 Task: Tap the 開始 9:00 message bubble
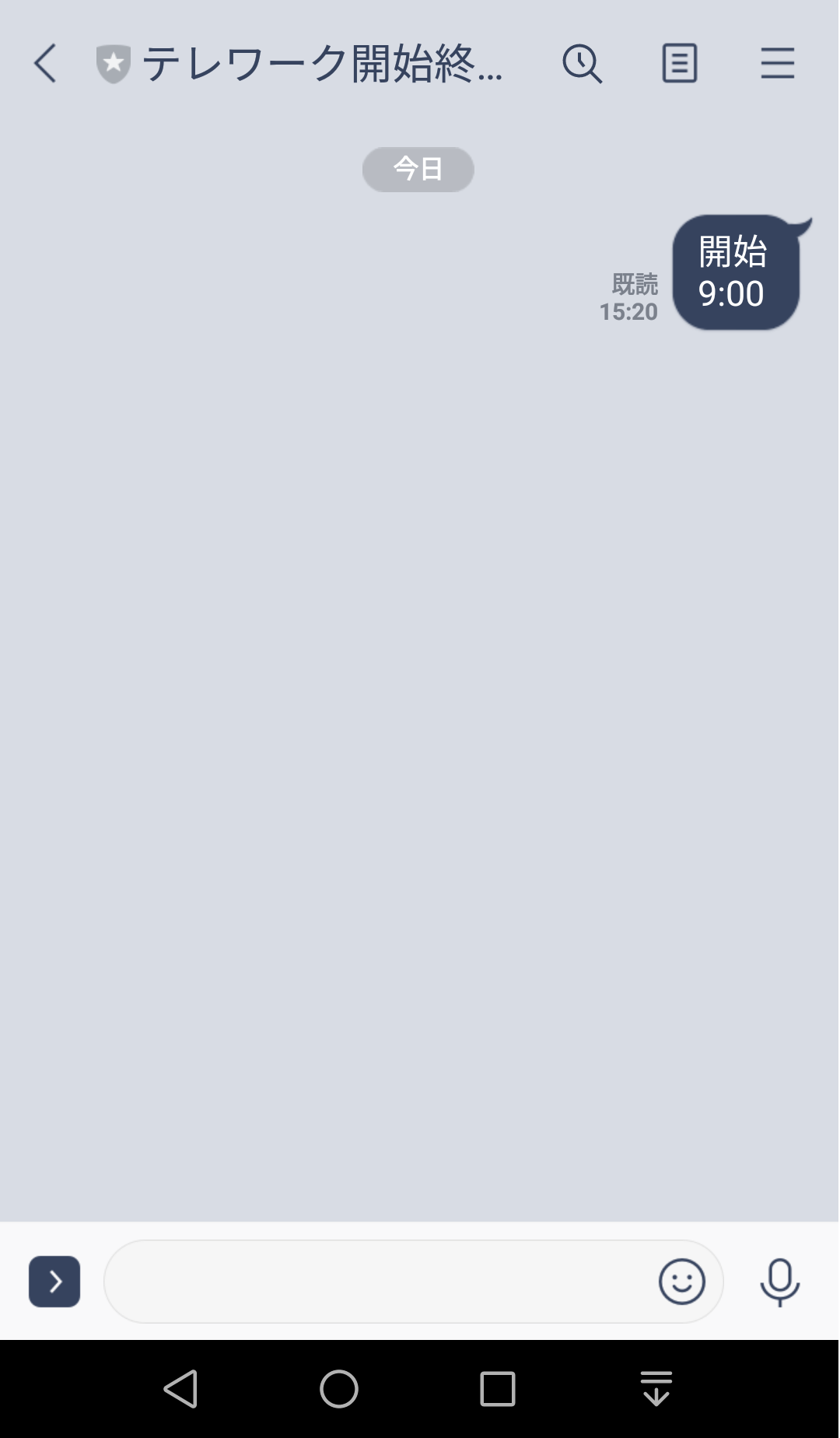click(x=737, y=272)
